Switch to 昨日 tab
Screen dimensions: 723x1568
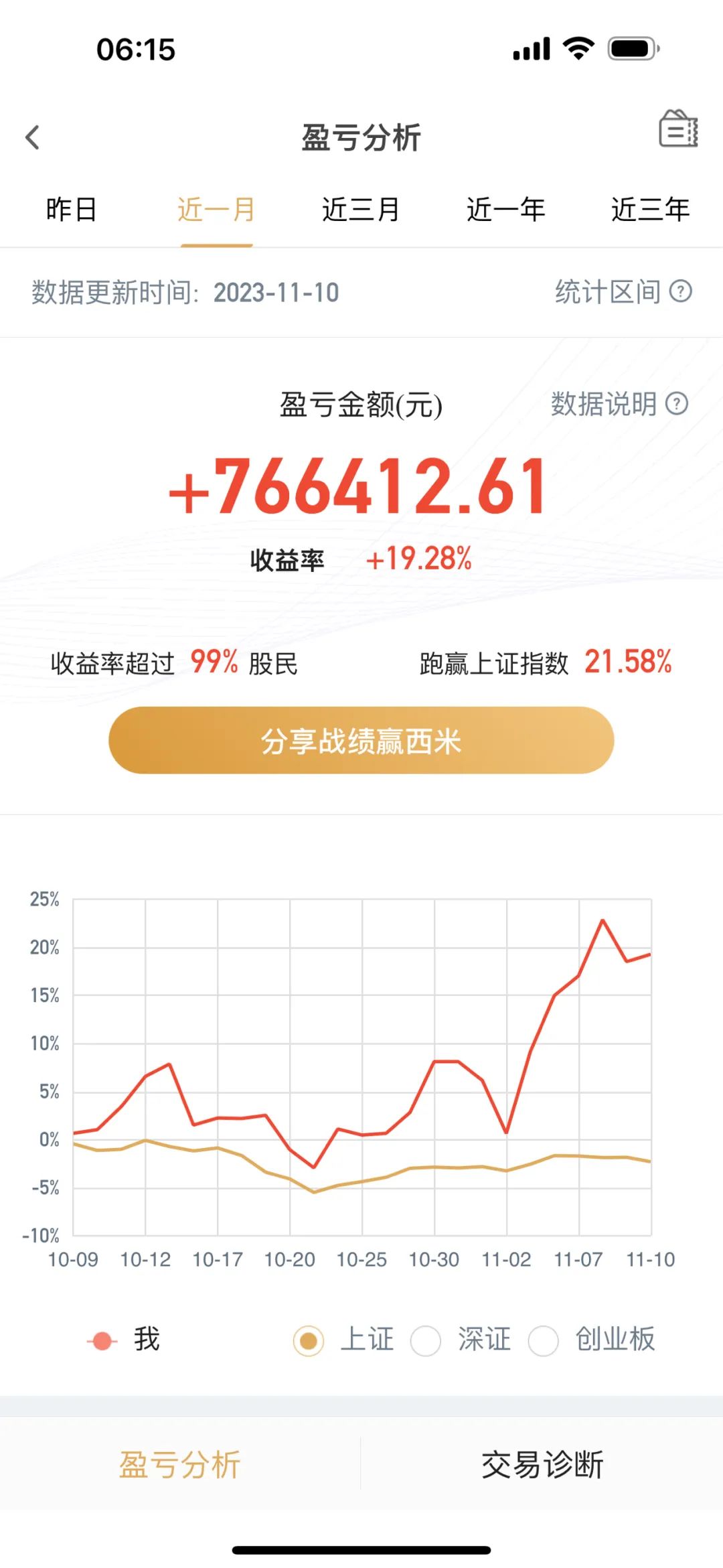click(72, 210)
